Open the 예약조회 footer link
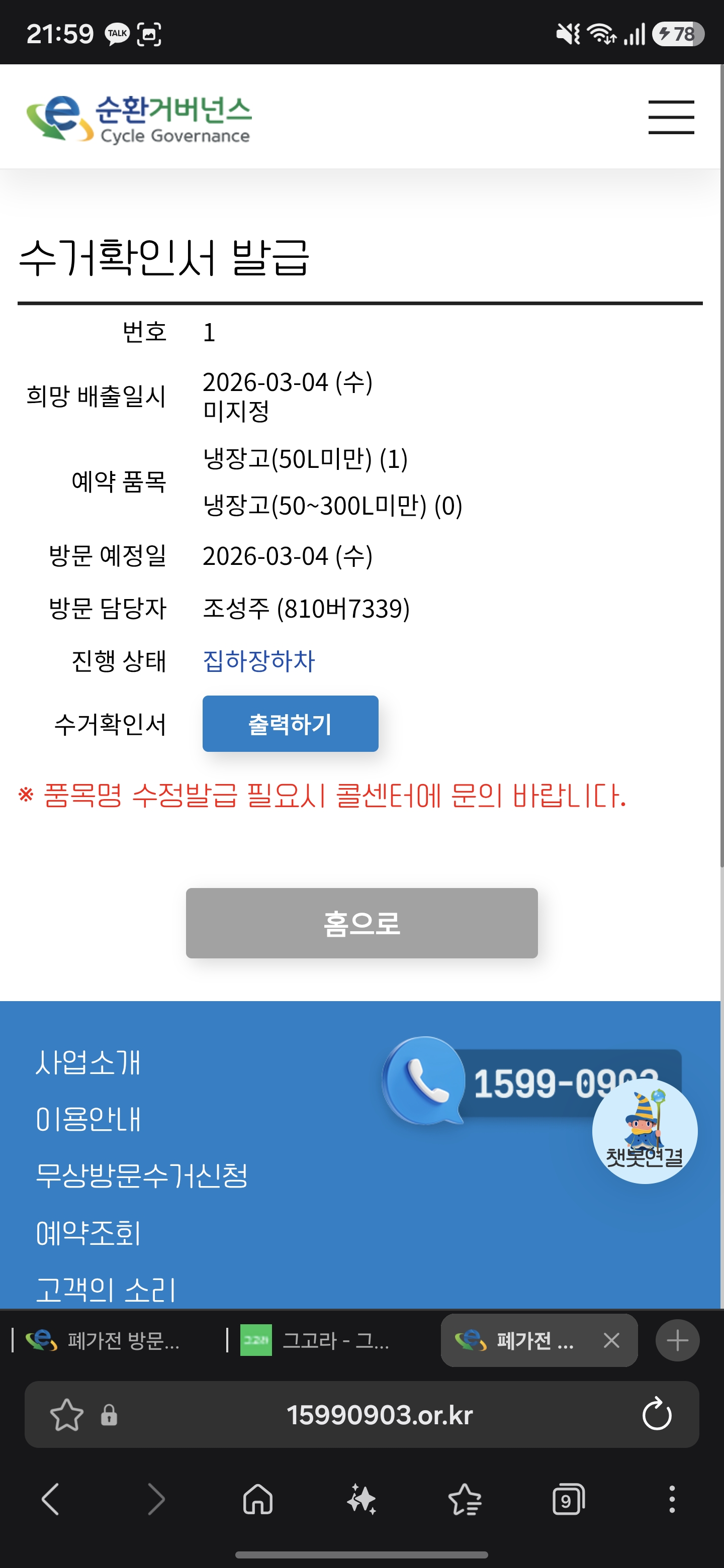This screenshot has height=1568, width=724. 88,1233
